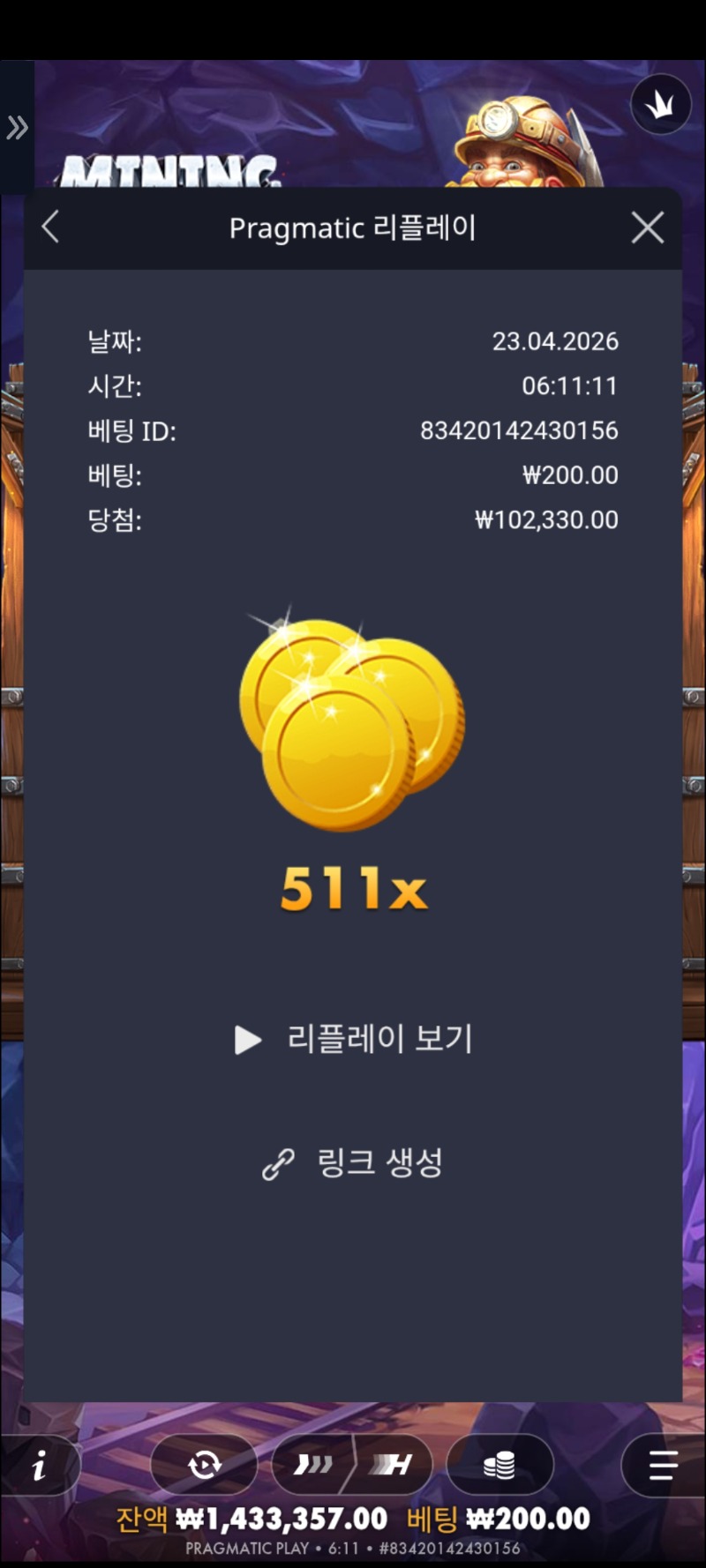Go back from the Pragmatic replay panel
This screenshot has height=1568, width=706.
pyautogui.click(x=50, y=228)
